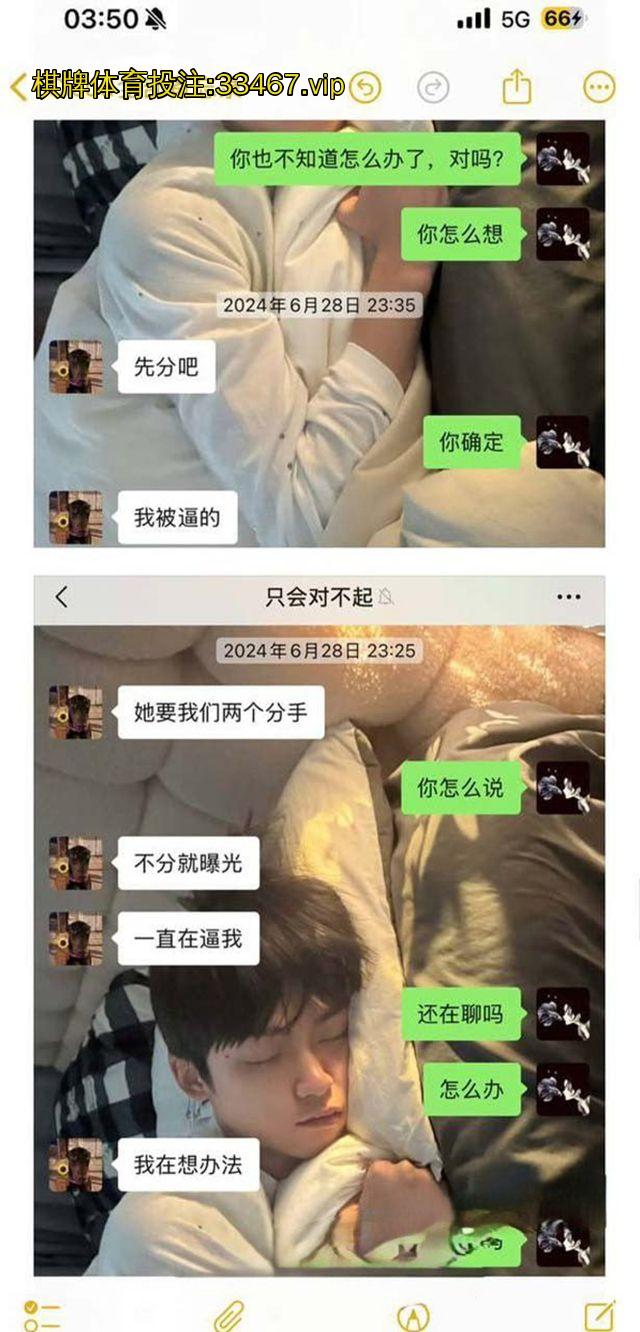Go back to the notes list
Image resolution: width=640 pixels, height=1332 pixels.
[x=18, y=87]
